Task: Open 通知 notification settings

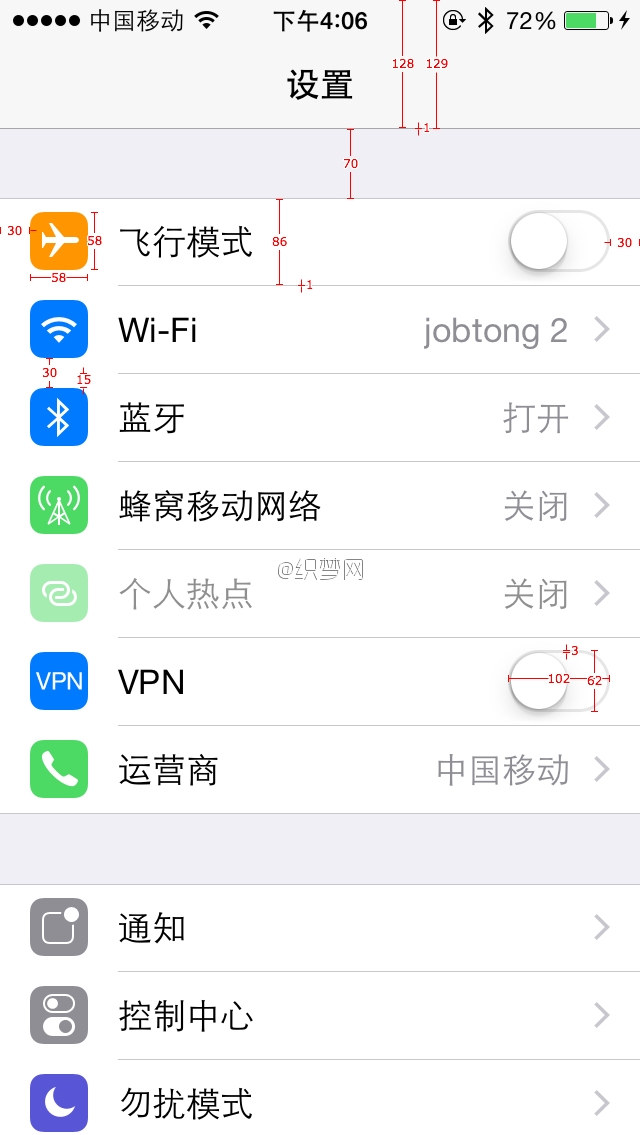Action: (x=320, y=928)
